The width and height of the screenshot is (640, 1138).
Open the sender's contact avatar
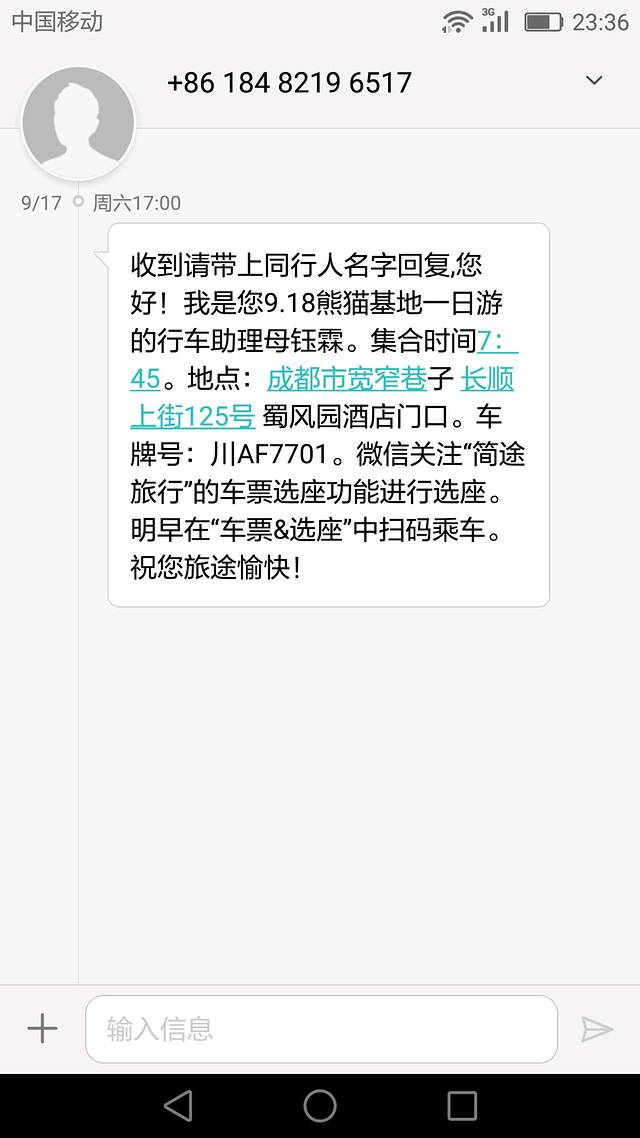(x=78, y=122)
